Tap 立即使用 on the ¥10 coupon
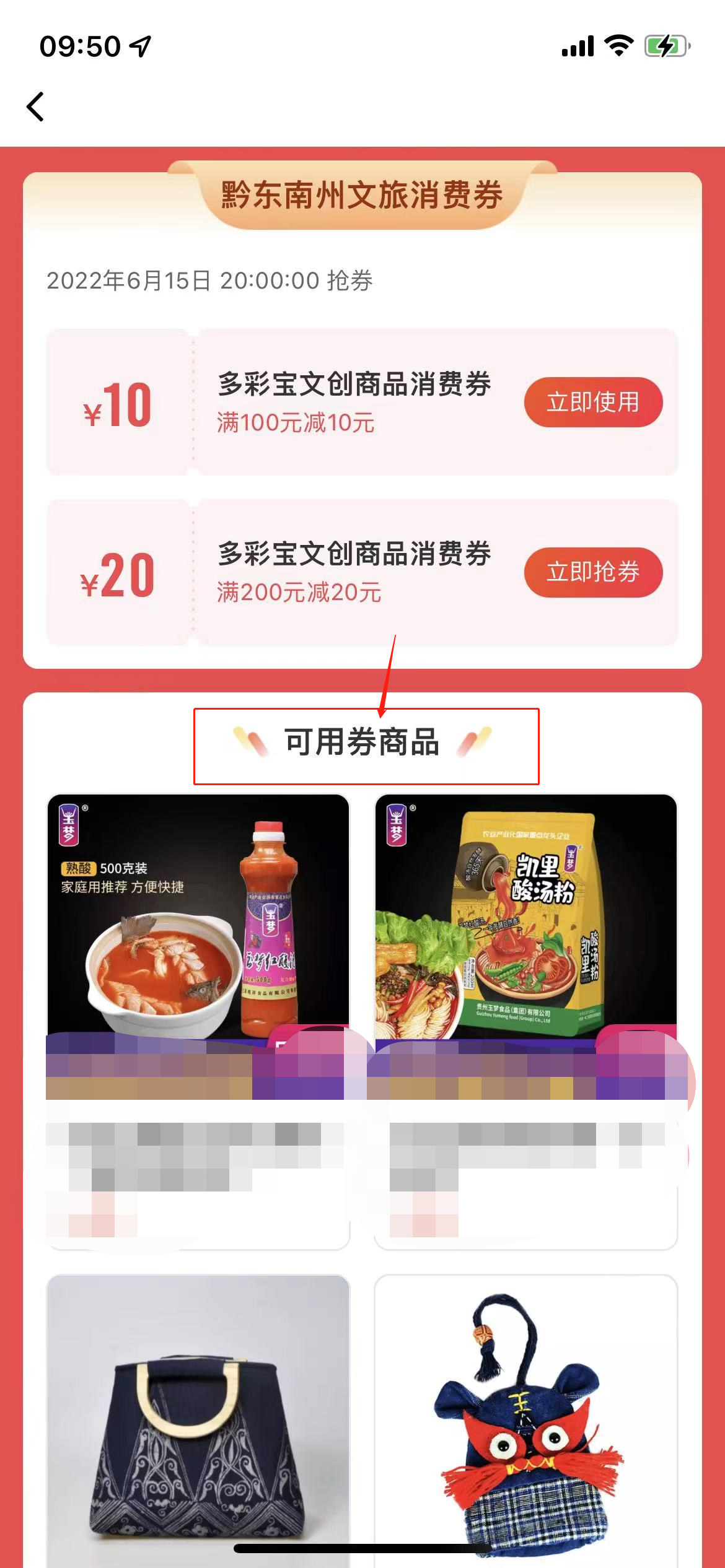Image resolution: width=725 pixels, height=1568 pixels. [593, 402]
